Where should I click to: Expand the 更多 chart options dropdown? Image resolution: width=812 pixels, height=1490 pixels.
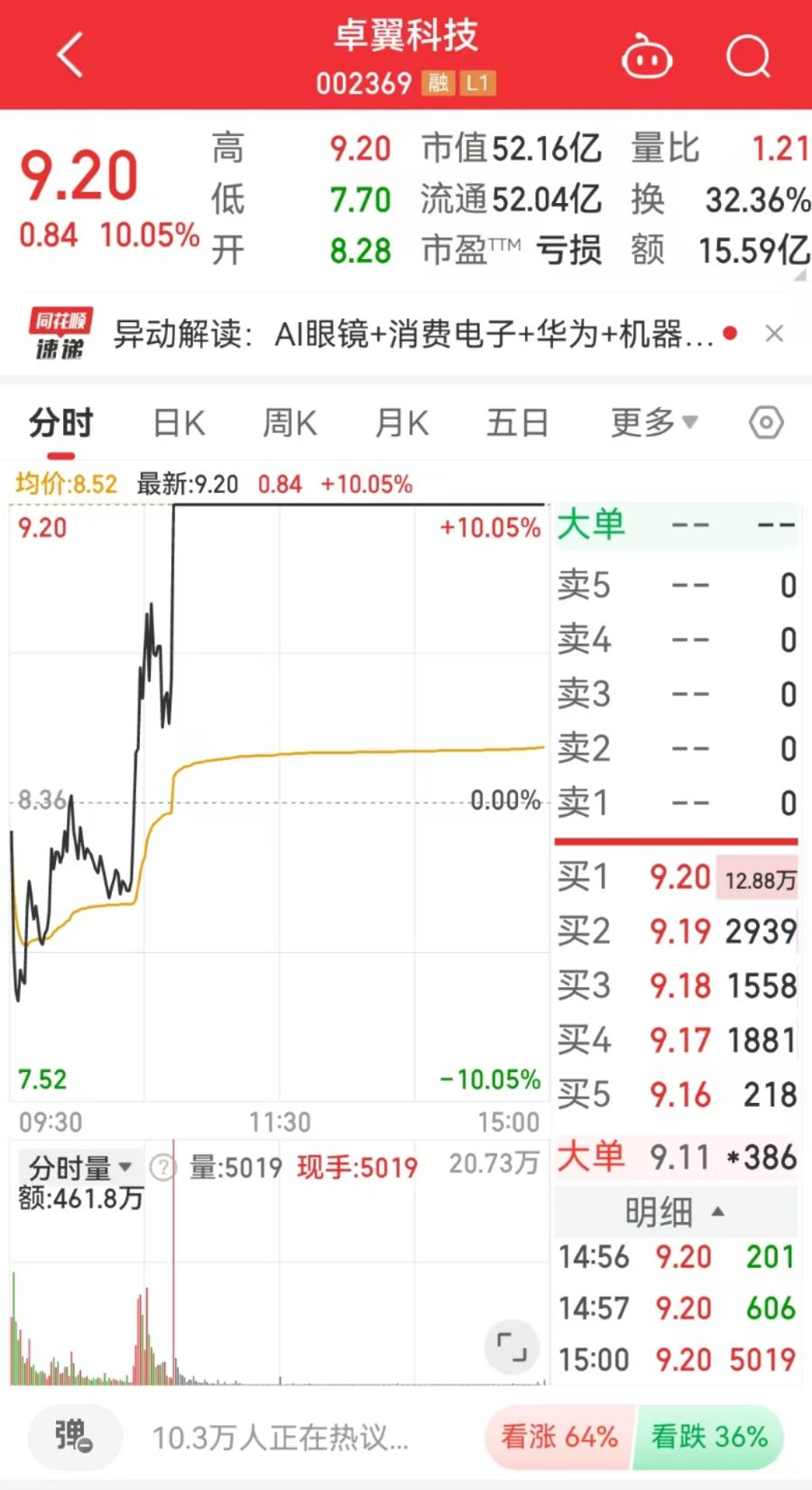pos(654,421)
